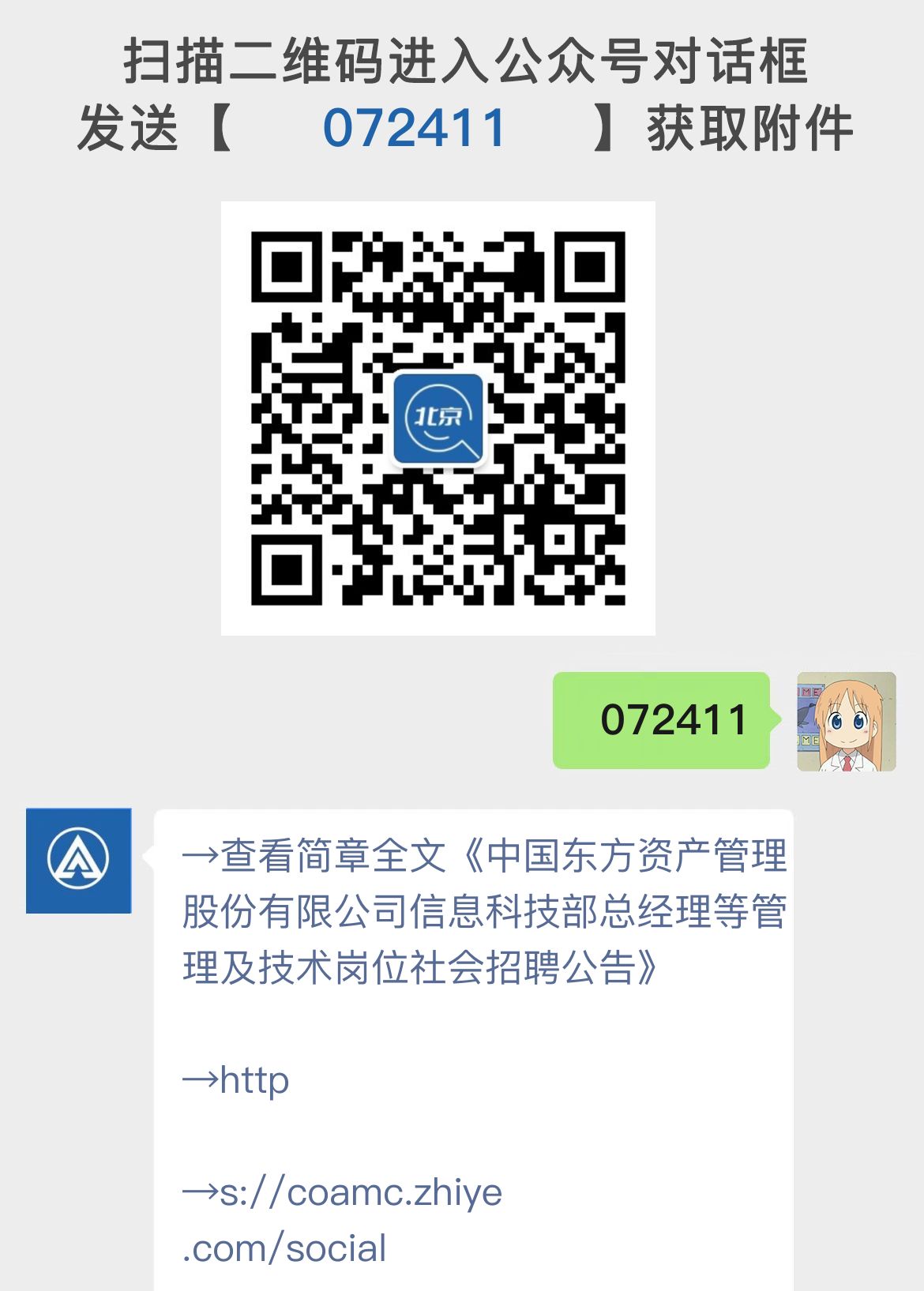This screenshot has height=1291, width=924.
Task: Select the green 072411 message bubble
Action: pyautogui.click(x=663, y=720)
